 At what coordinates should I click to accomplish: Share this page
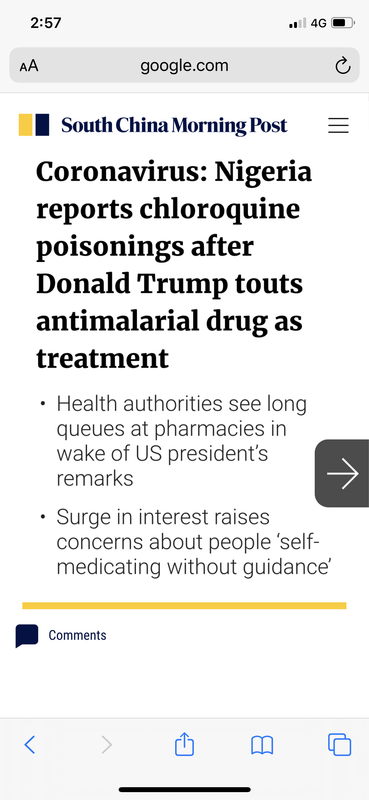click(184, 744)
